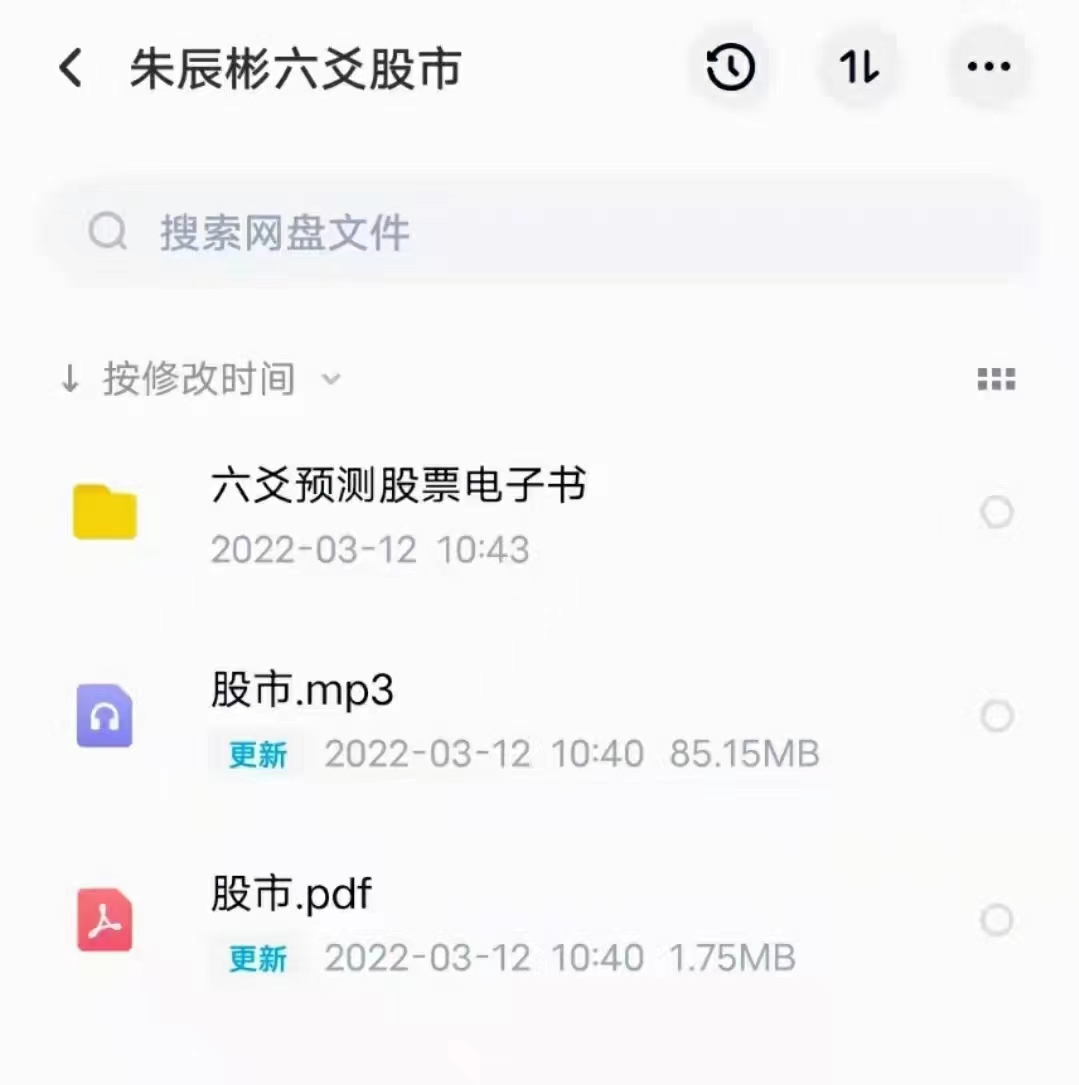Click the sort order icon beside history
The height and width of the screenshot is (1085, 1079).
coord(858,66)
